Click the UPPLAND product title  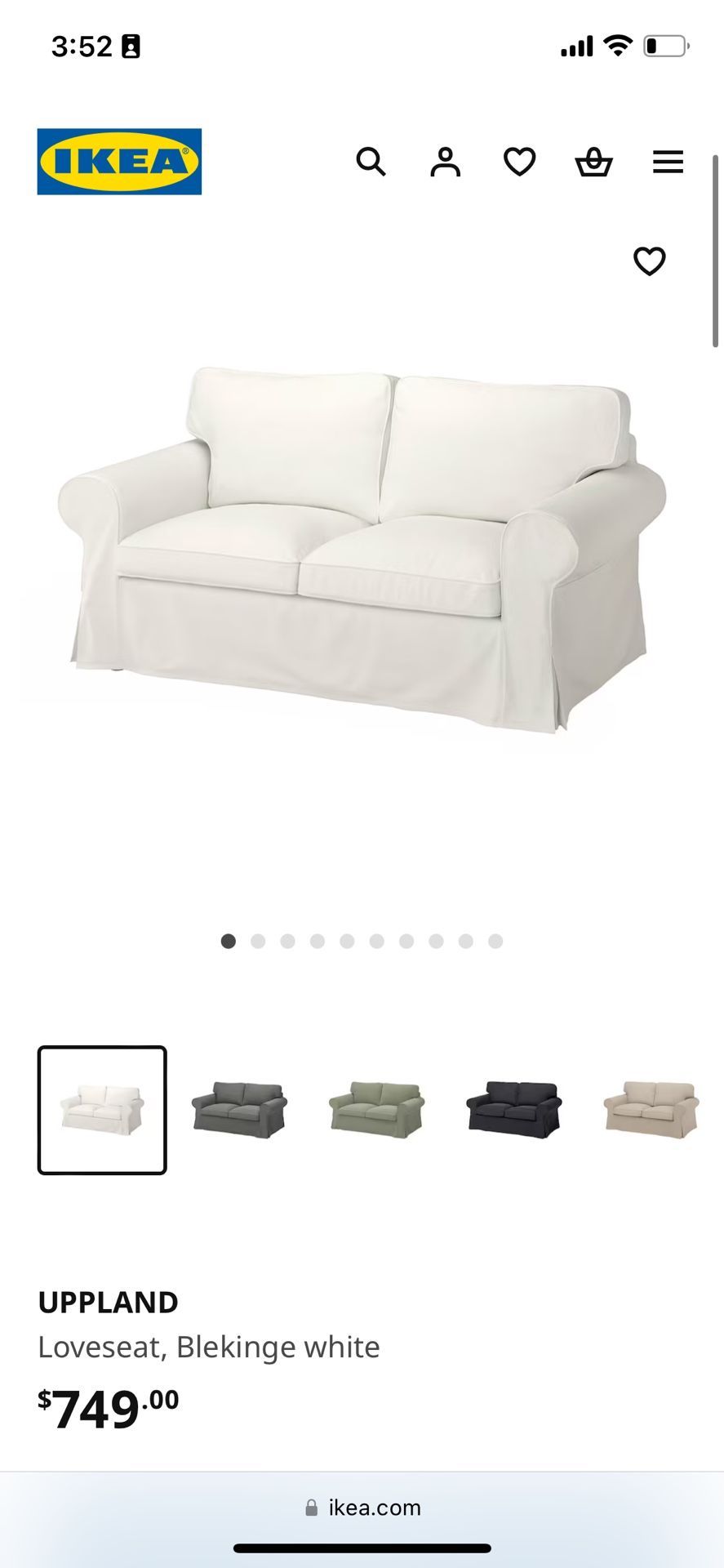(108, 1302)
